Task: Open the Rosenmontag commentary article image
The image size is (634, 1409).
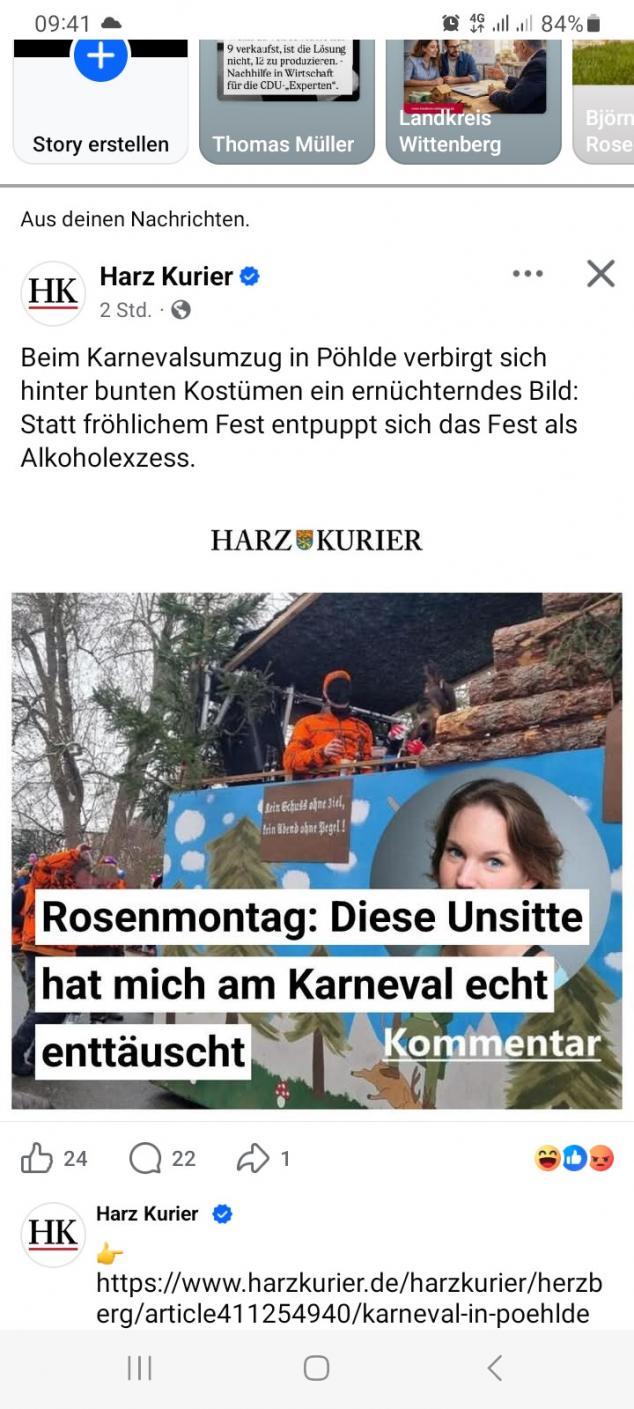Action: pyautogui.click(x=316, y=850)
